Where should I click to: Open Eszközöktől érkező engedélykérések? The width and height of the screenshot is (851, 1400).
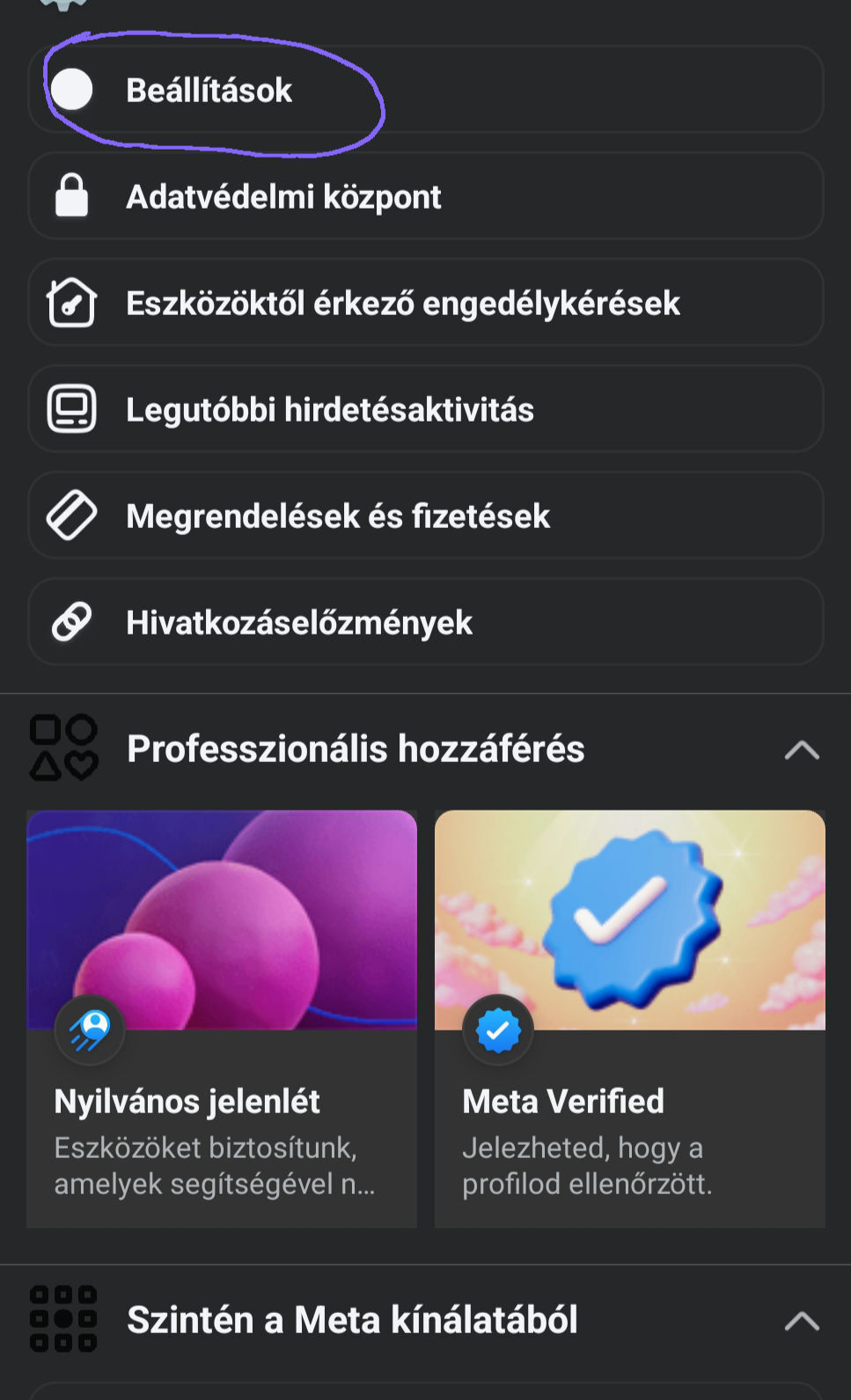coord(425,303)
